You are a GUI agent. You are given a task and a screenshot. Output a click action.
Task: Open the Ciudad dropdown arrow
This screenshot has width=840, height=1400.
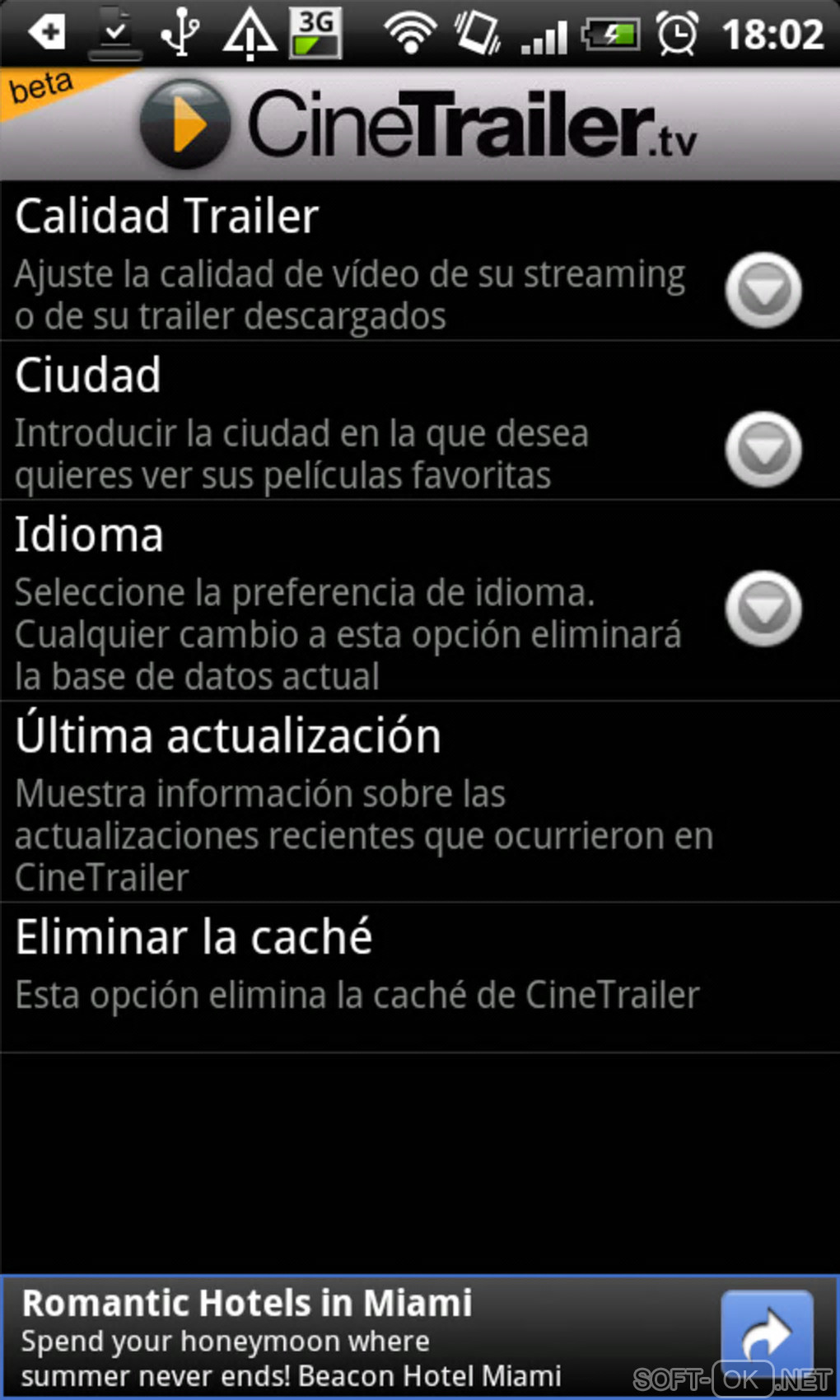pyautogui.click(x=763, y=449)
